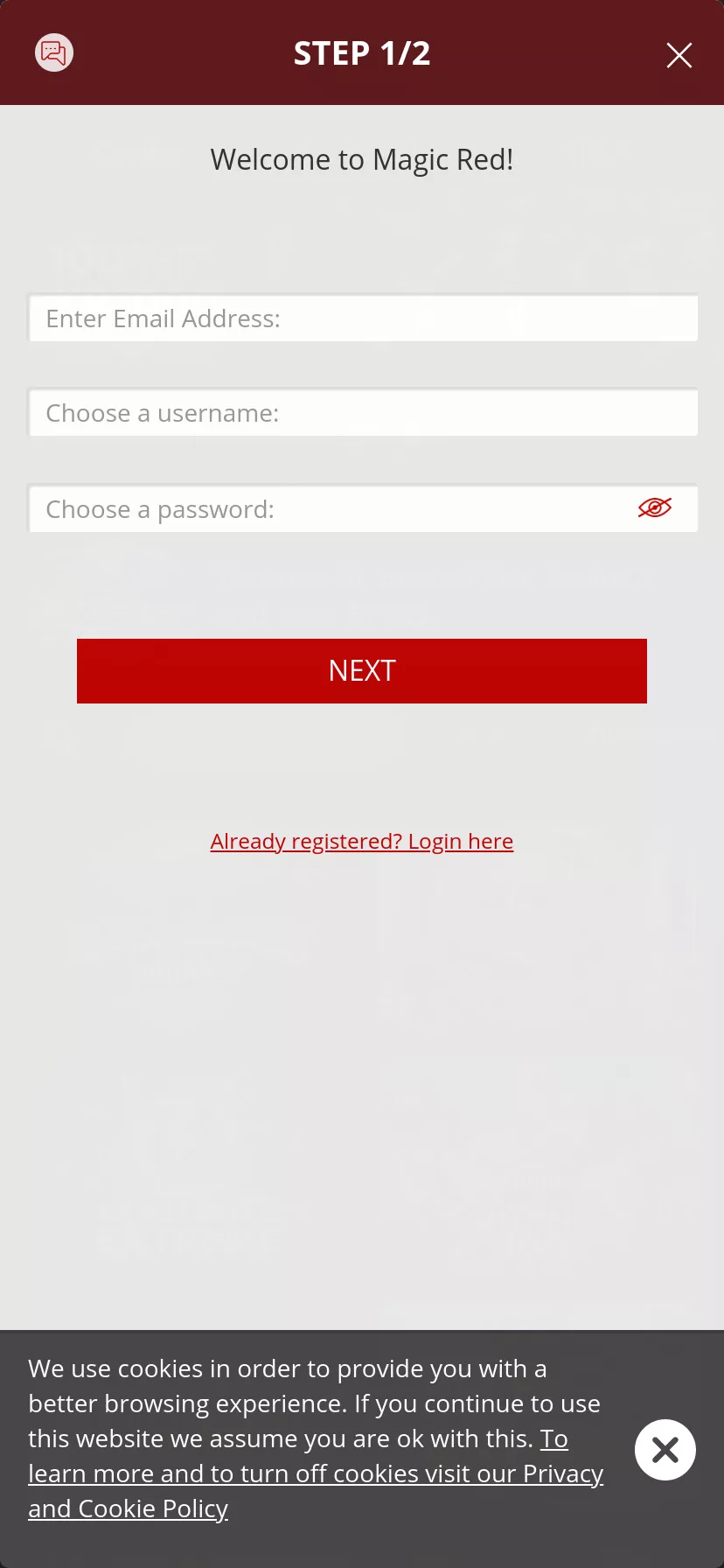Continue with the NEXT button

point(362,671)
